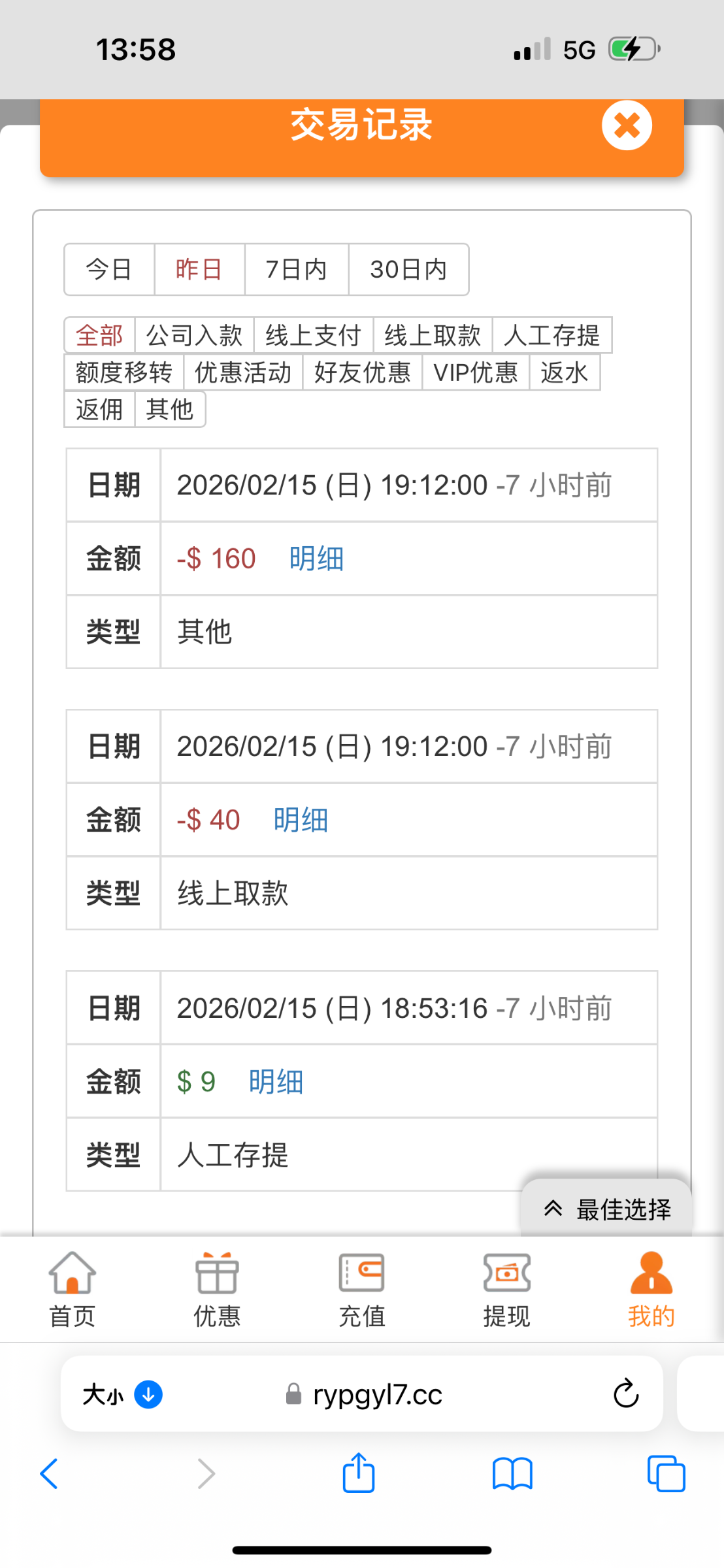Screen dimensions: 724x1568
Task: Expand the 最佳选择 panel
Action: [607, 1209]
